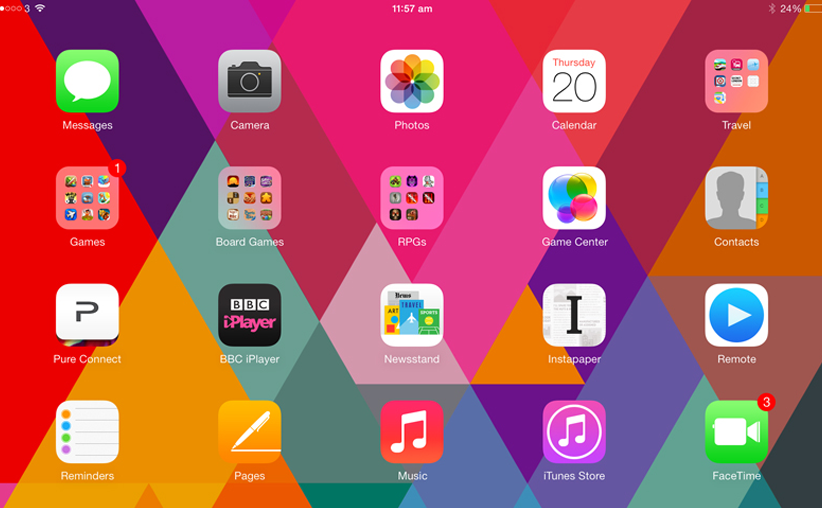Open the Travel folder
Image resolution: width=822 pixels, height=508 pixels.
(736, 81)
